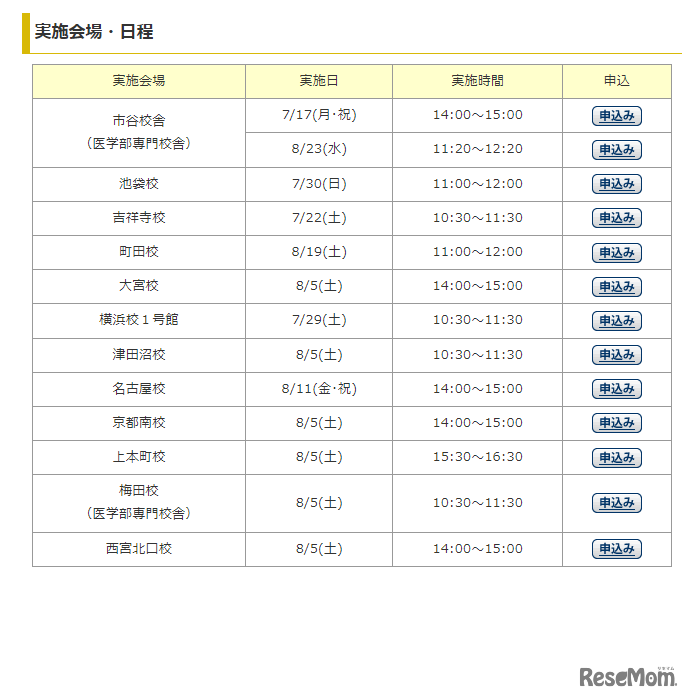The width and height of the screenshot is (690, 700).
Task: Apply for the 町田校 session
Action: tap(616, 253)
